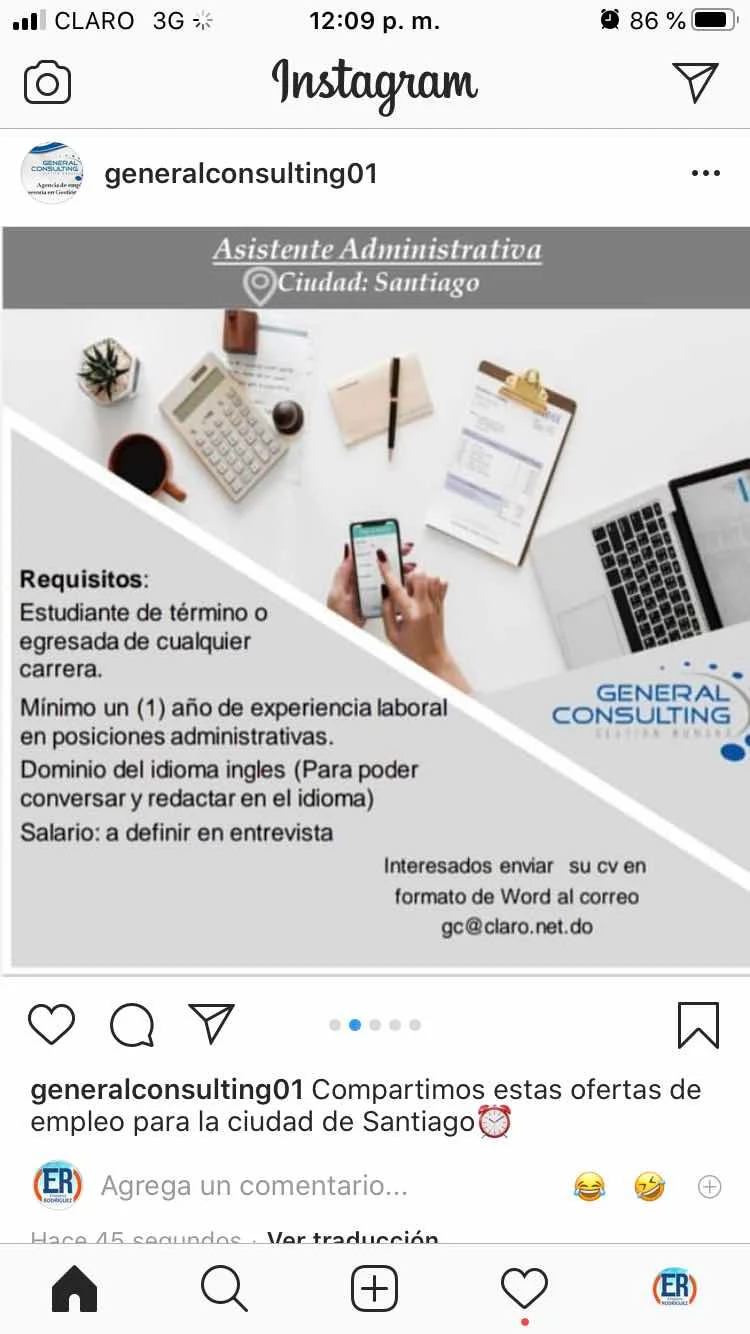
Task: Tap Ver traducción to translate the caption
Action: 352,1240
